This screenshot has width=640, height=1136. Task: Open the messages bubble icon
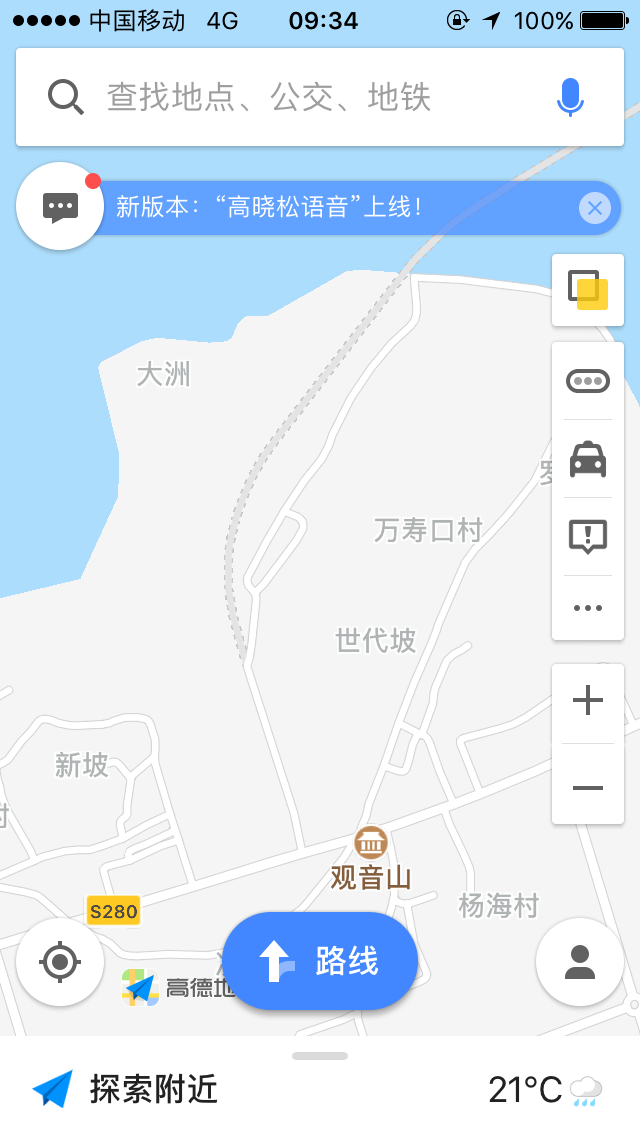tap(60, 207)
